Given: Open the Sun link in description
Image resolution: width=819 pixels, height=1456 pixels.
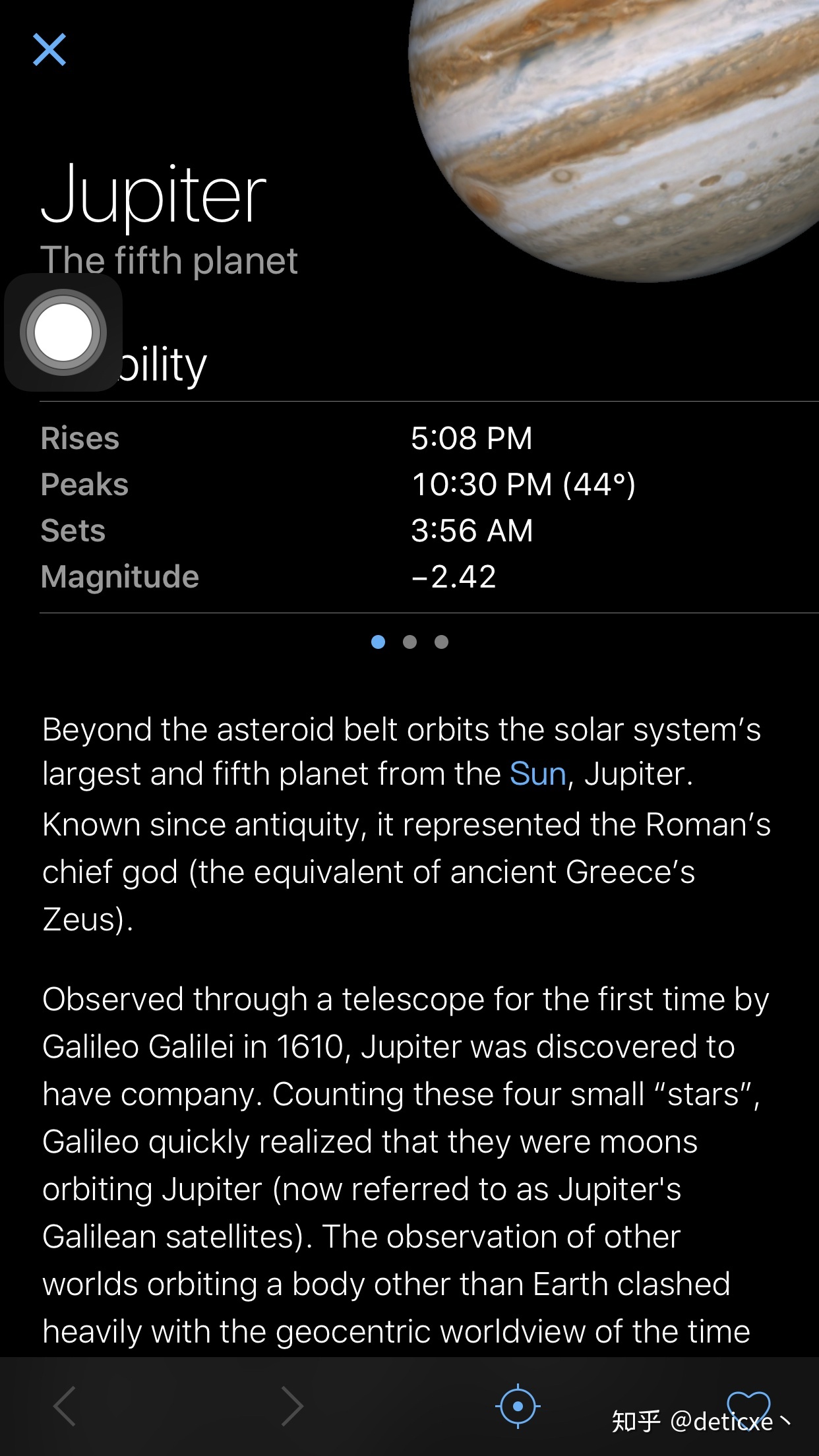Looking at the screenshot, I should 537,774.
